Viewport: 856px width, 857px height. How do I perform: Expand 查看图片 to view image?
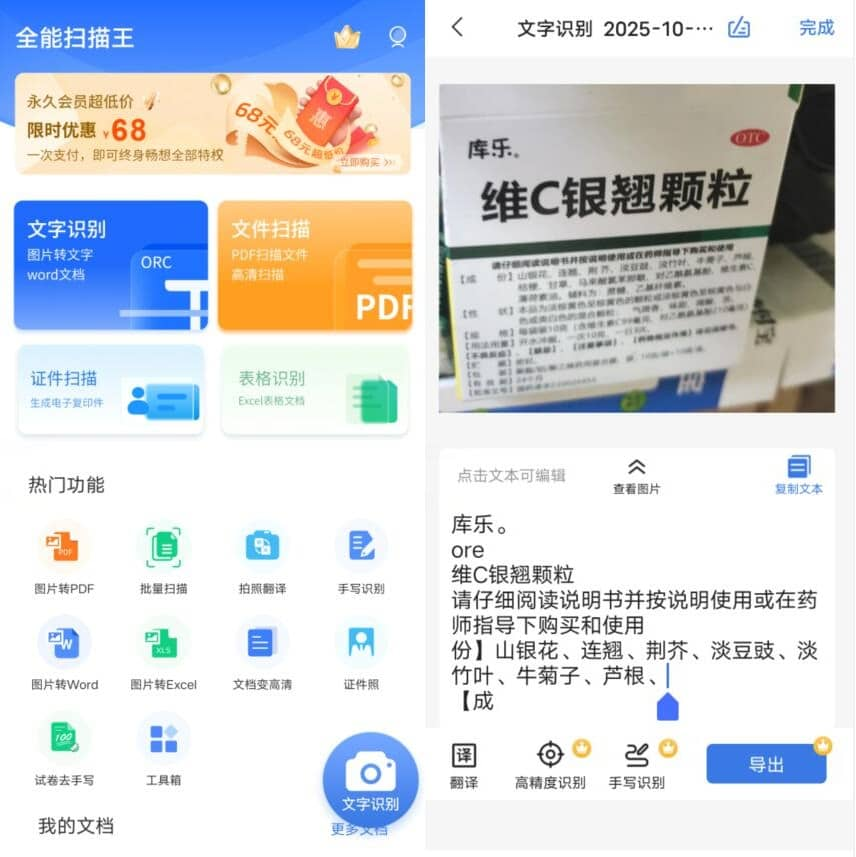click(637, 476)
